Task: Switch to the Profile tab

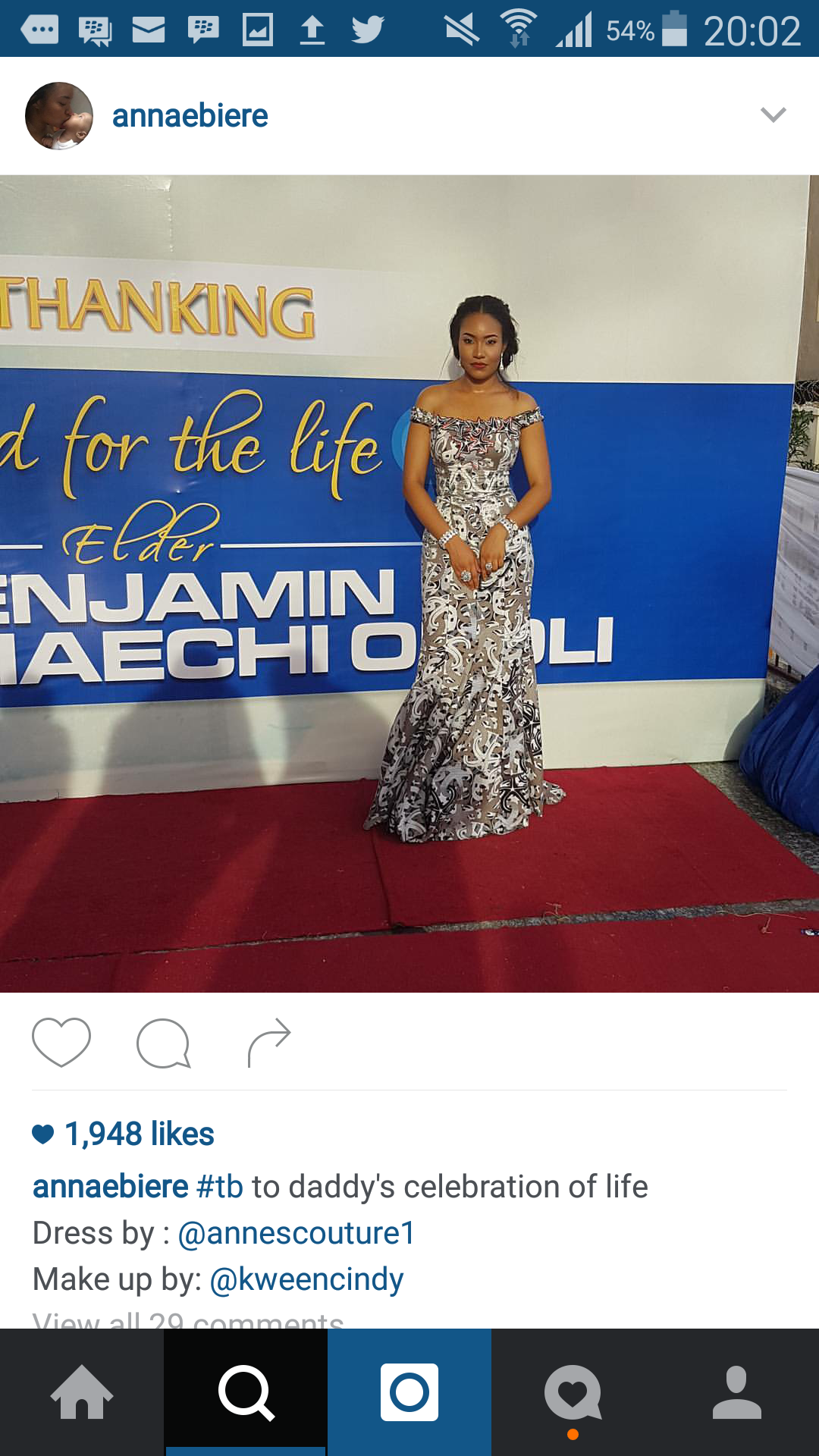Action: pos(737,1392)
